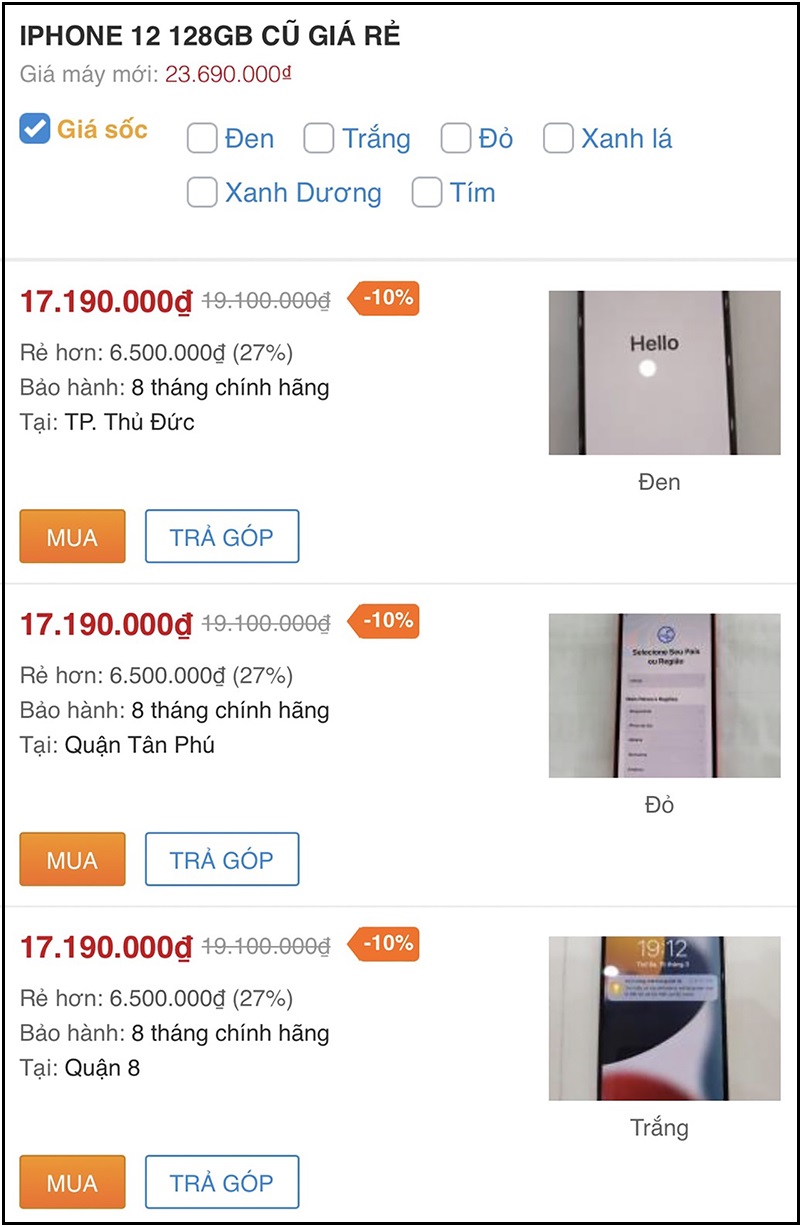
Task: Click the -10% badge on the first listing
Action: 386,298
